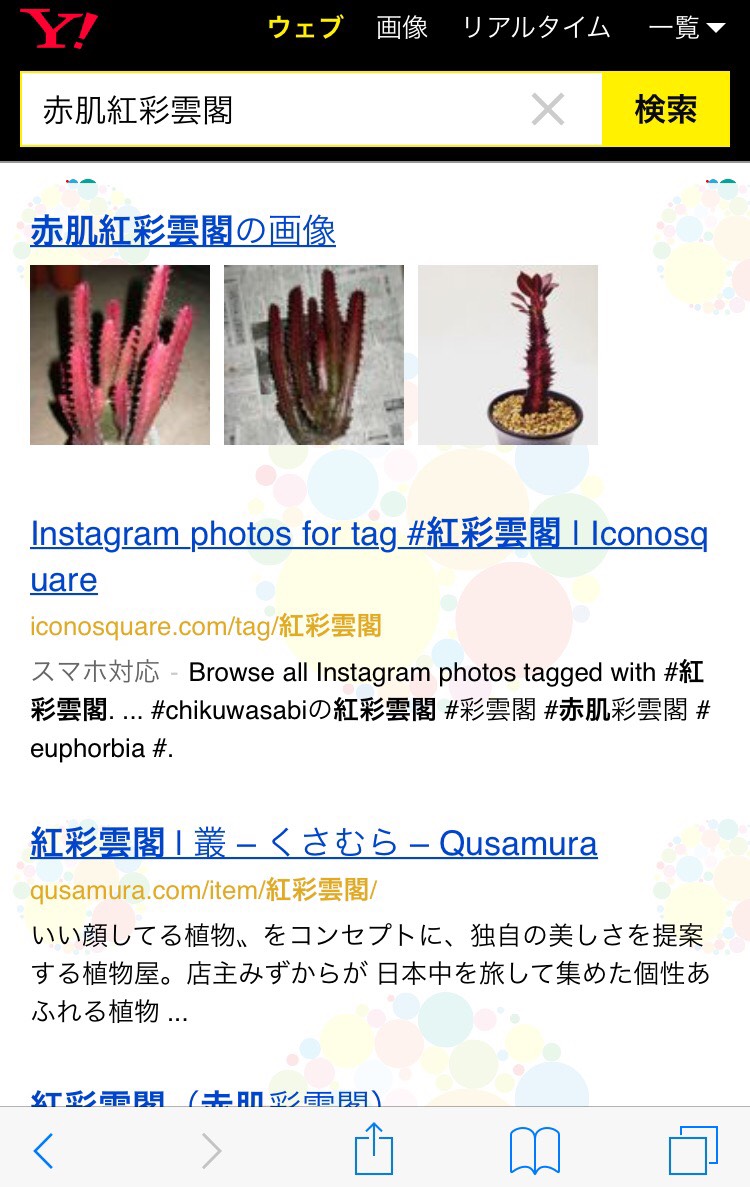Switch to the 画像 tab
The image size is (750, 1187).
point(402,28)
